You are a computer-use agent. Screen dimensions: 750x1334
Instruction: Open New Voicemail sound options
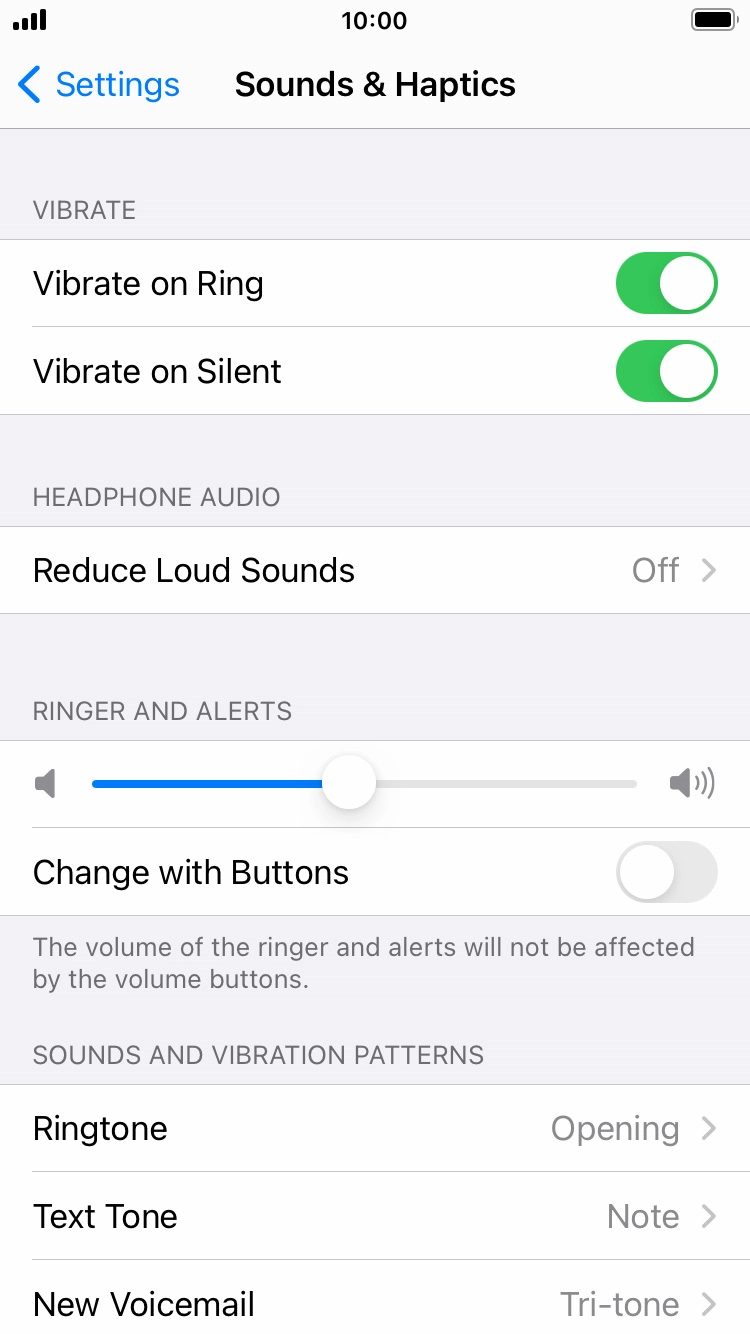375,1303
